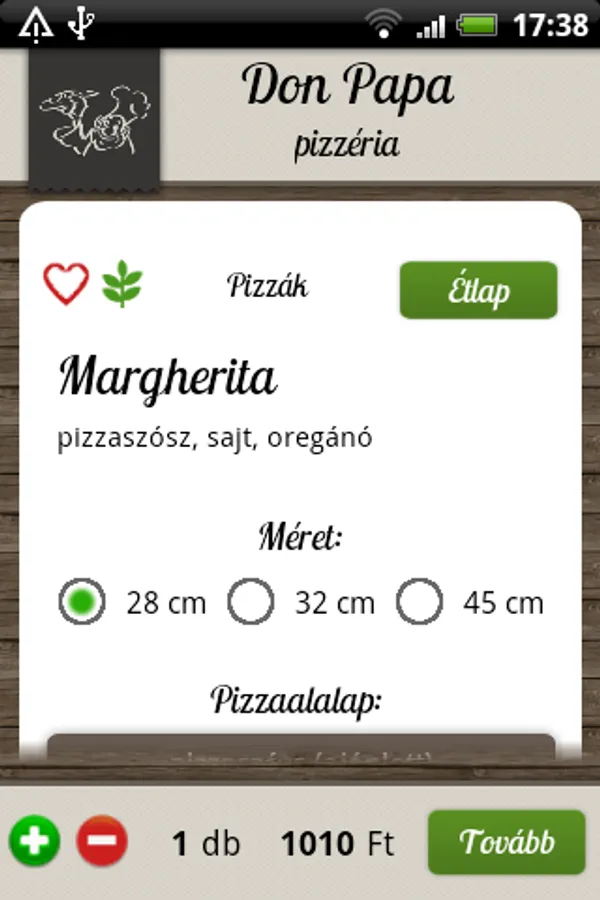Decrease quantity with the red minus
The height and width of the screenshot is (900, 600).
coord(102,842)
